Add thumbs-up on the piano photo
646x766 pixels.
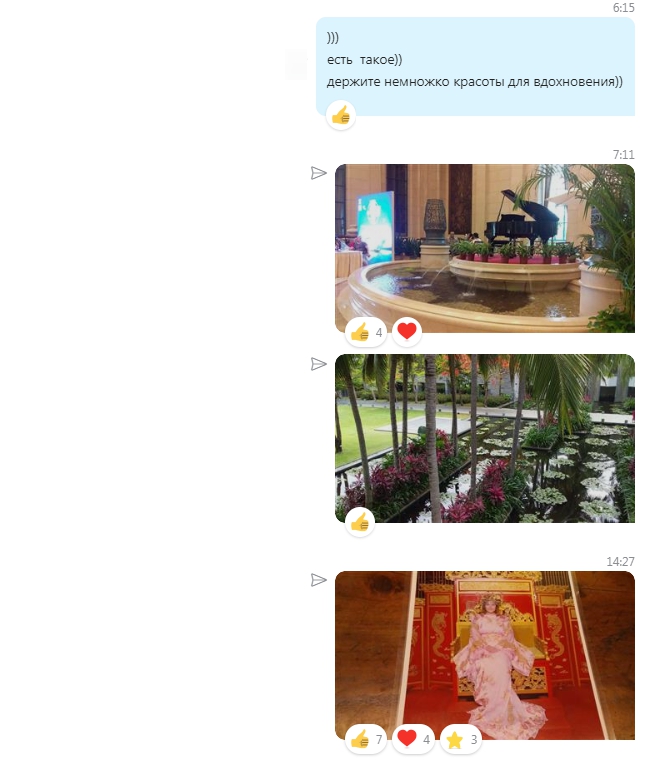pos(366,331)
